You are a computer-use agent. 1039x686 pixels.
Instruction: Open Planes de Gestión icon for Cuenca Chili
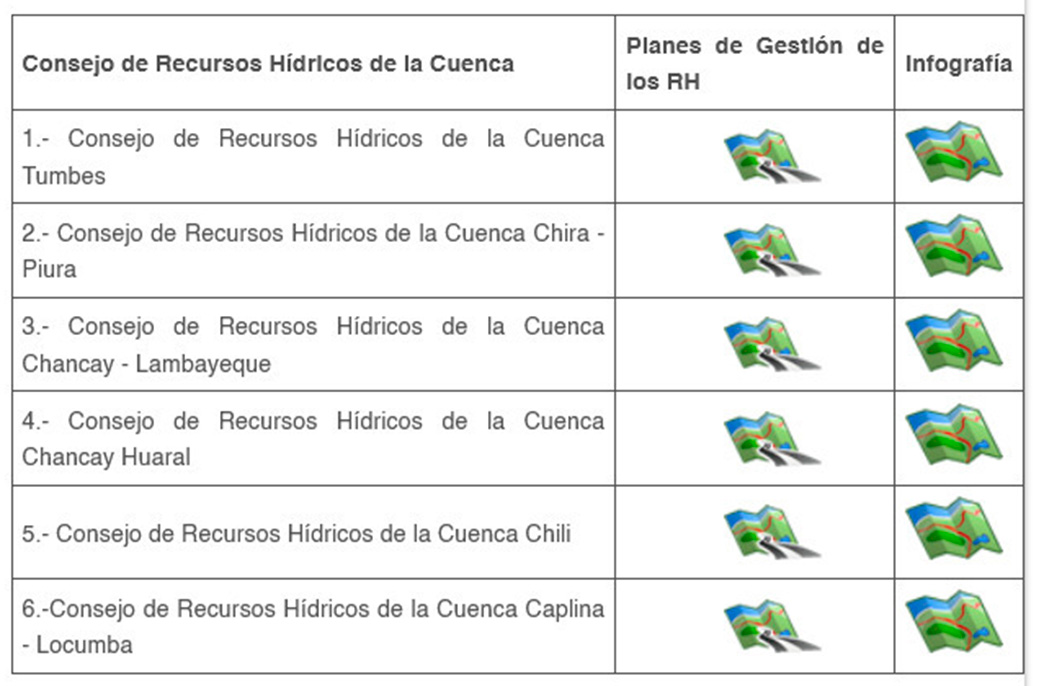point(772,532)
